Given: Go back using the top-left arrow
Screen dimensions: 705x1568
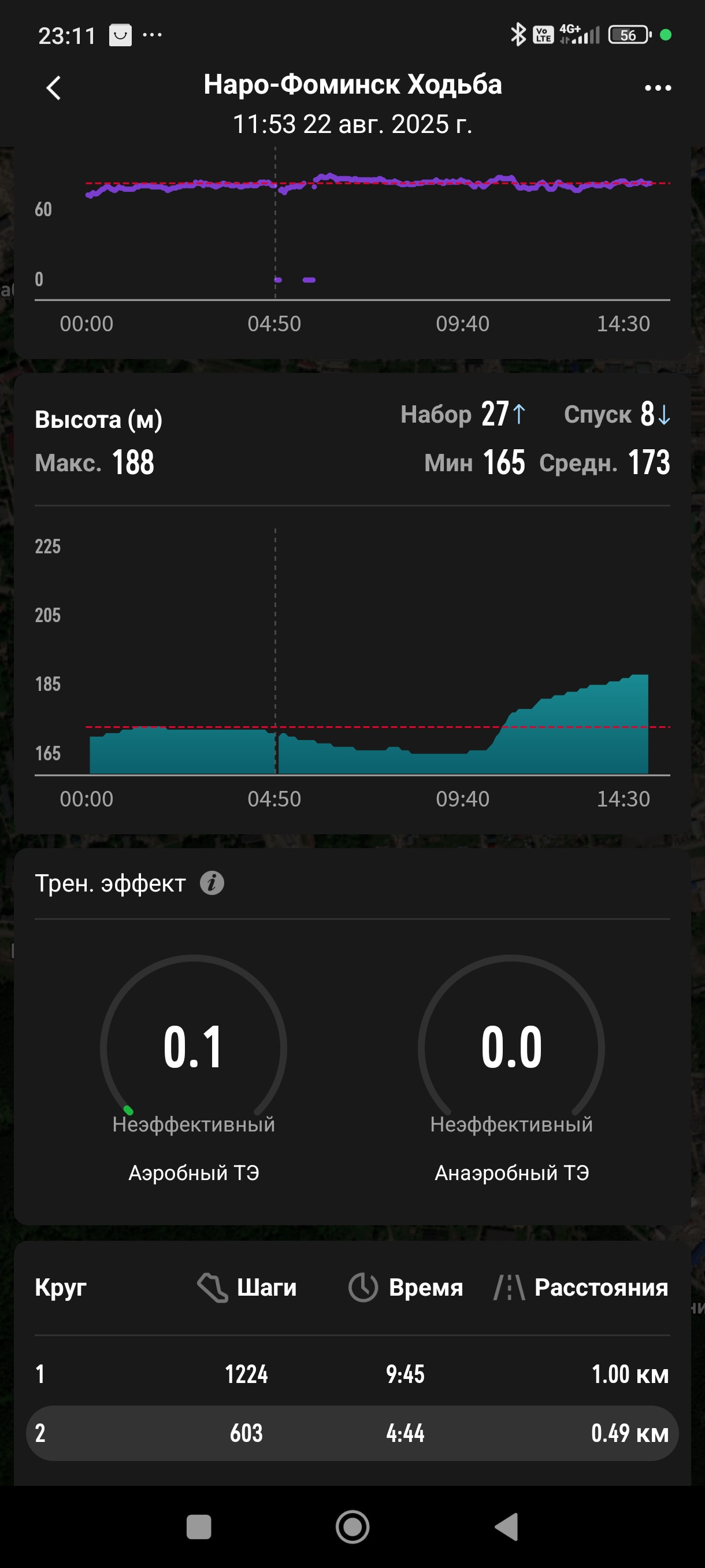Looking at the screenshot, I should pos(54,88).
